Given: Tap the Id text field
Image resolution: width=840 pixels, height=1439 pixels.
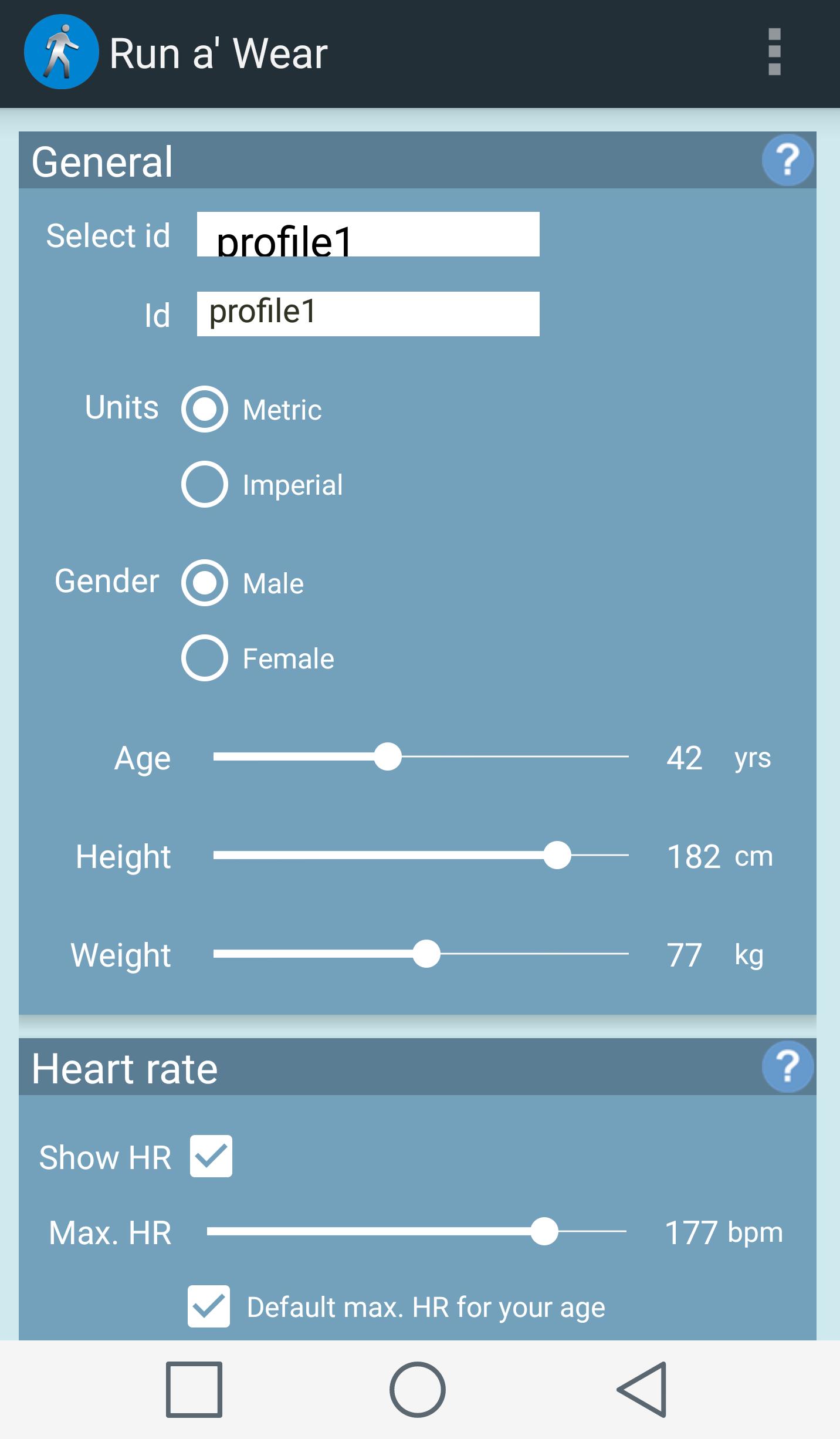Looking at the screenshot, I should (368, 313).
